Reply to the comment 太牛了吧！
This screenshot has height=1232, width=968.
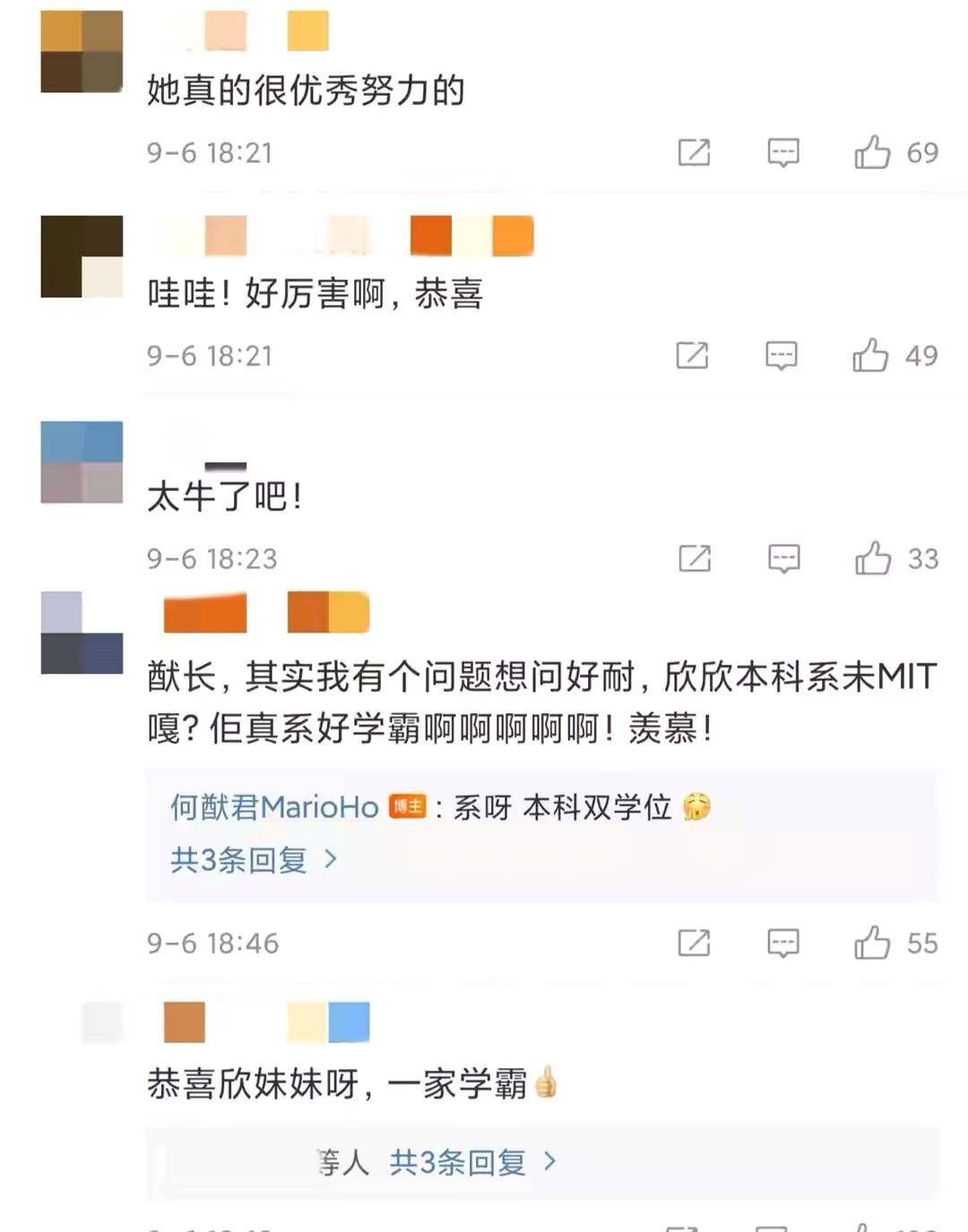783,558
